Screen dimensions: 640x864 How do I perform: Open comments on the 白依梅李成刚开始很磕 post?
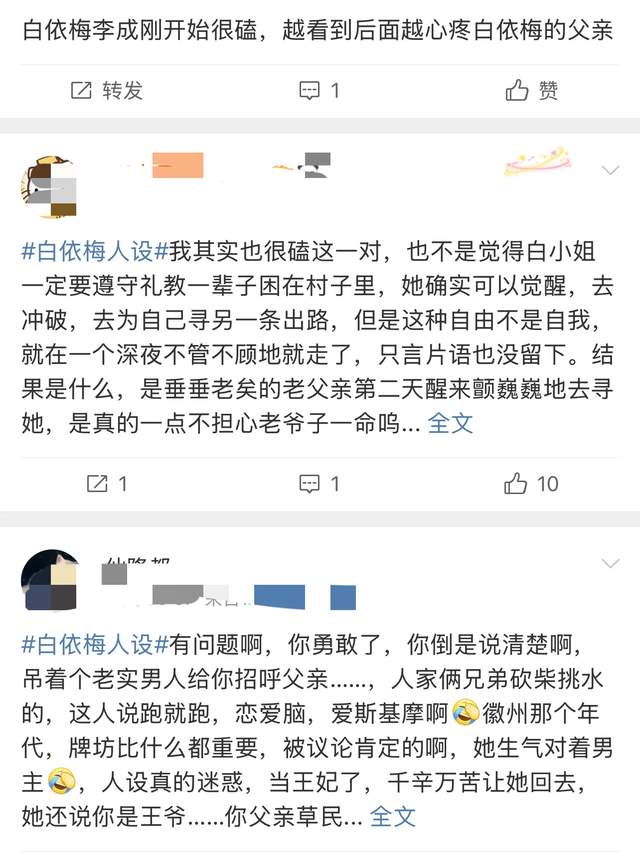pos(320,91)
